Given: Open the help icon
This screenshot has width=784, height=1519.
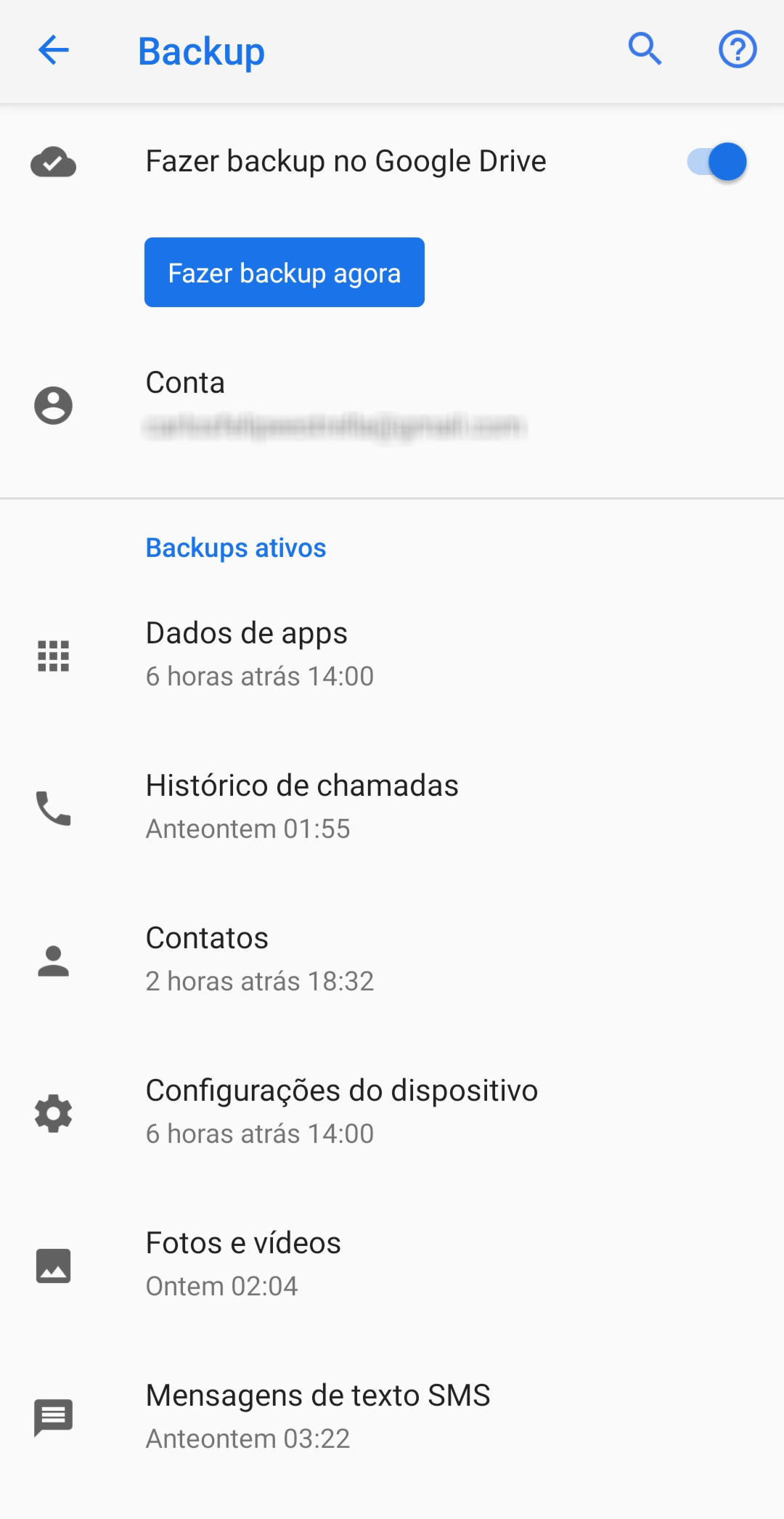Looking at the screenshot, I should pyautogui.click(x=737, y=50).
